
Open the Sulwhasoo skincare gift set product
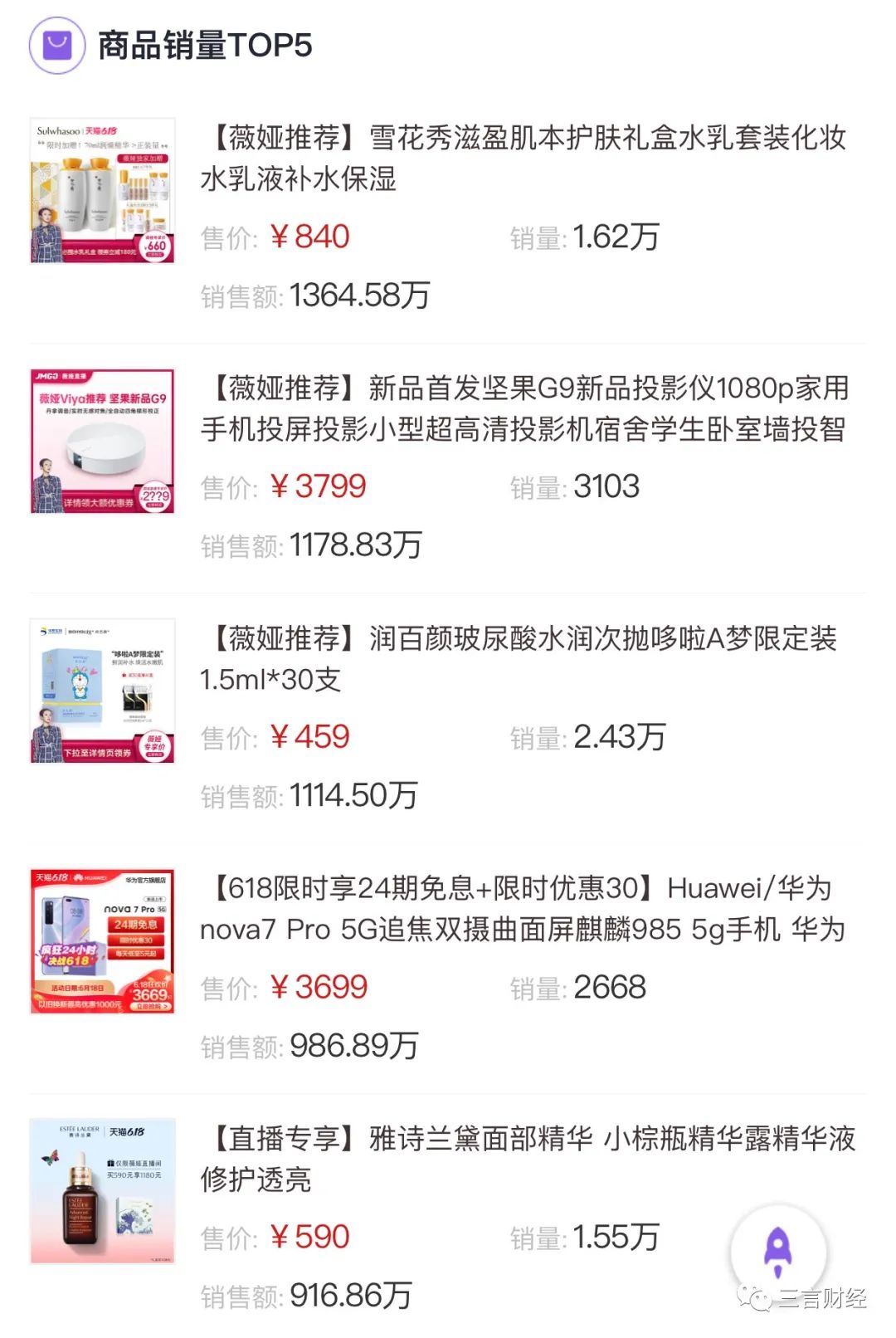(523, 158)
